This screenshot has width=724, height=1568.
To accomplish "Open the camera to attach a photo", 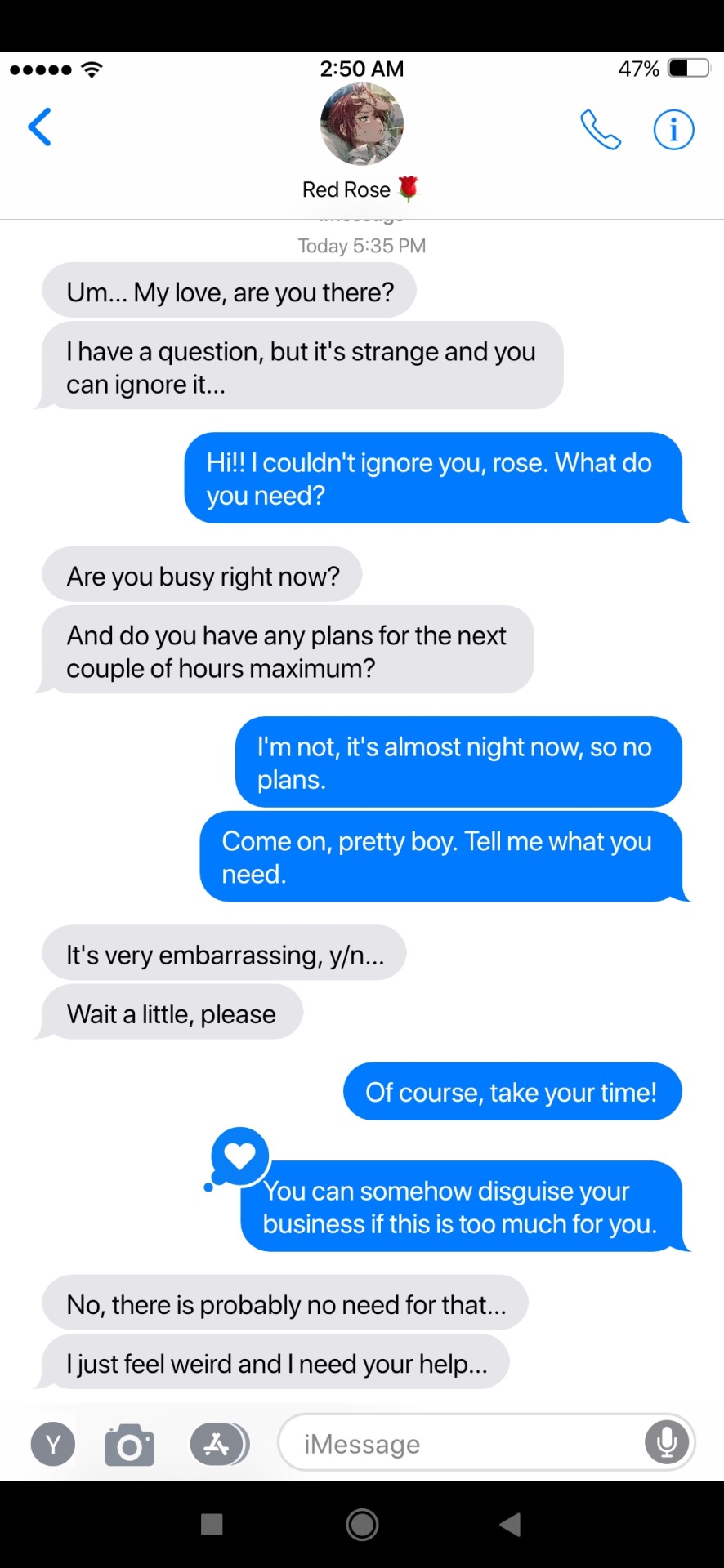I will pos(130,1444).
